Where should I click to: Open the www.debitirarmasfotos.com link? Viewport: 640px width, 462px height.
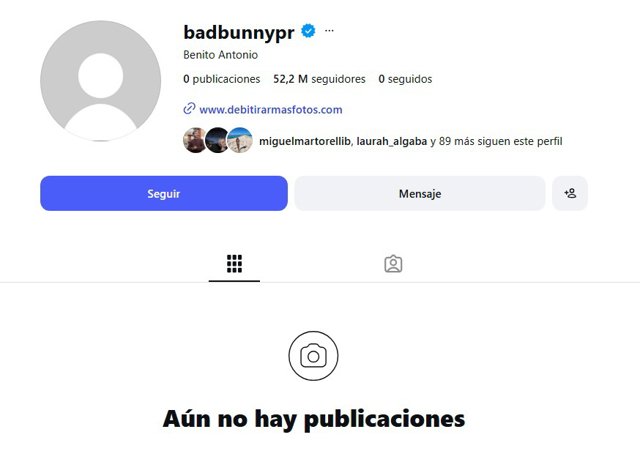pyautogui.click(x=270, y=110)
